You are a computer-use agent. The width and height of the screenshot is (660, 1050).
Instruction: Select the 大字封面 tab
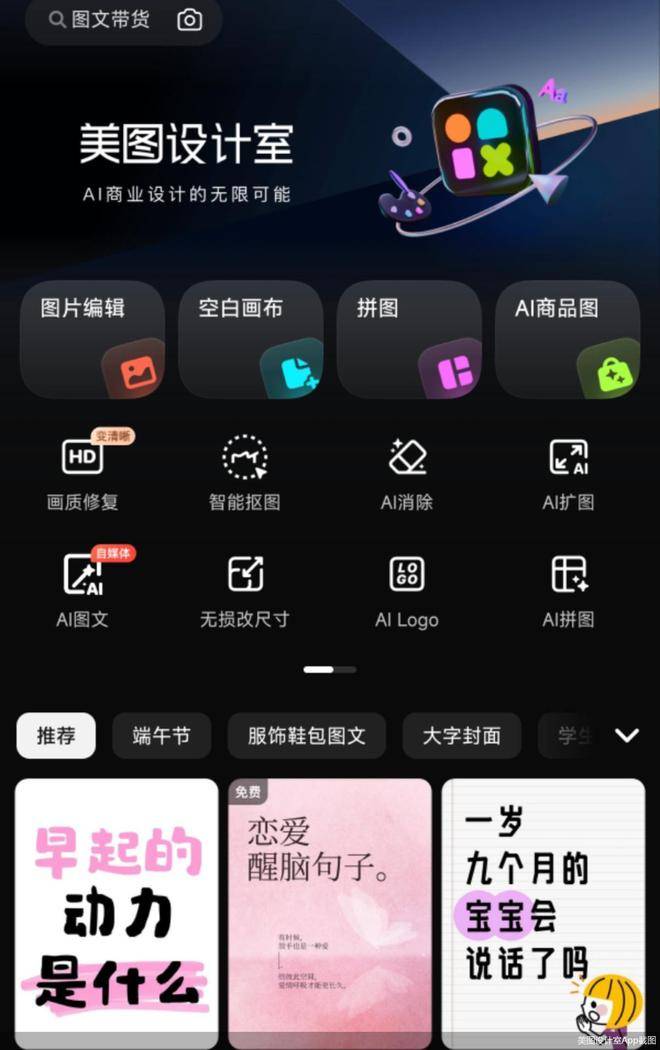[x=461, y=736]
